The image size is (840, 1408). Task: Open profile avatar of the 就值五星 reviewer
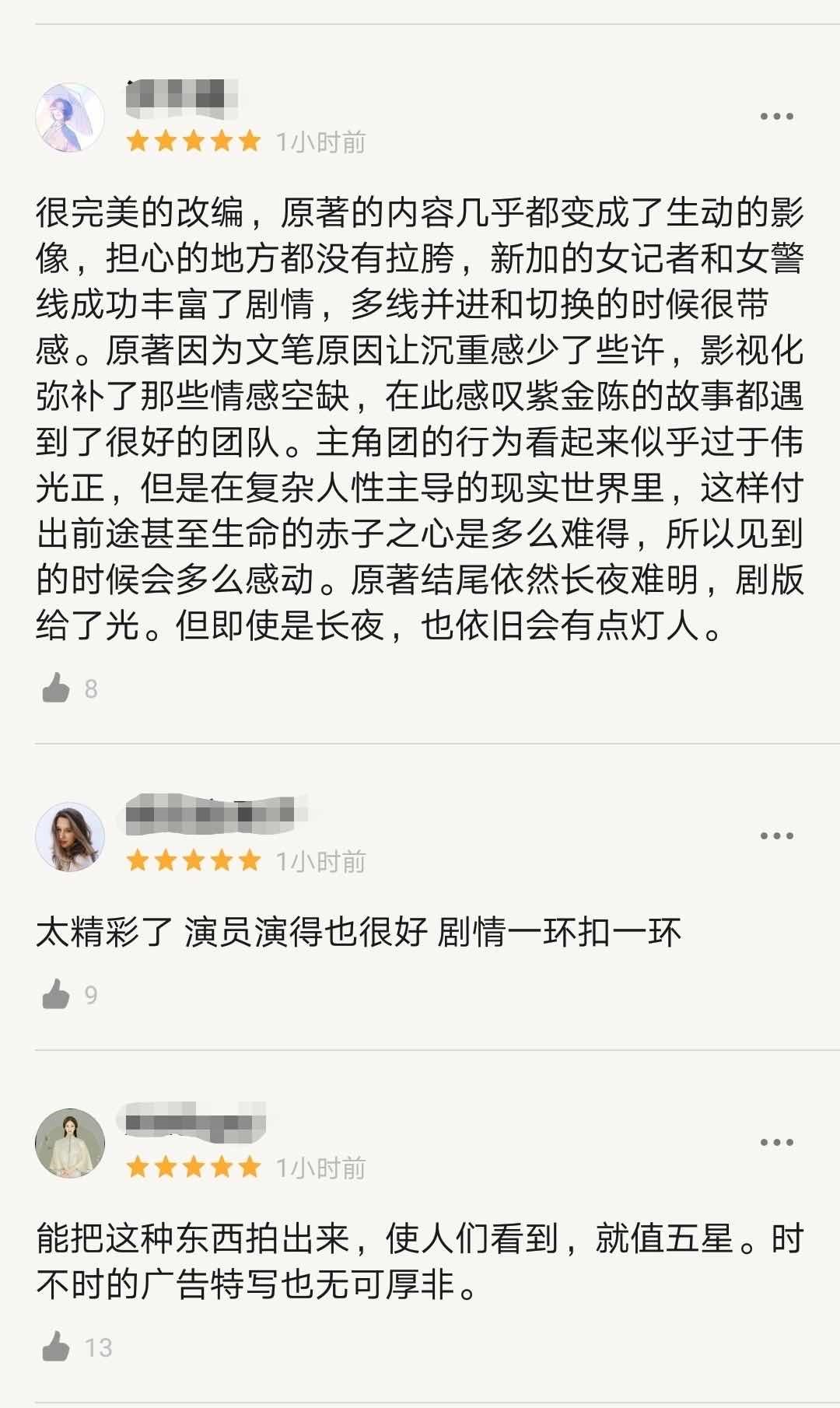coord(70,1144)
